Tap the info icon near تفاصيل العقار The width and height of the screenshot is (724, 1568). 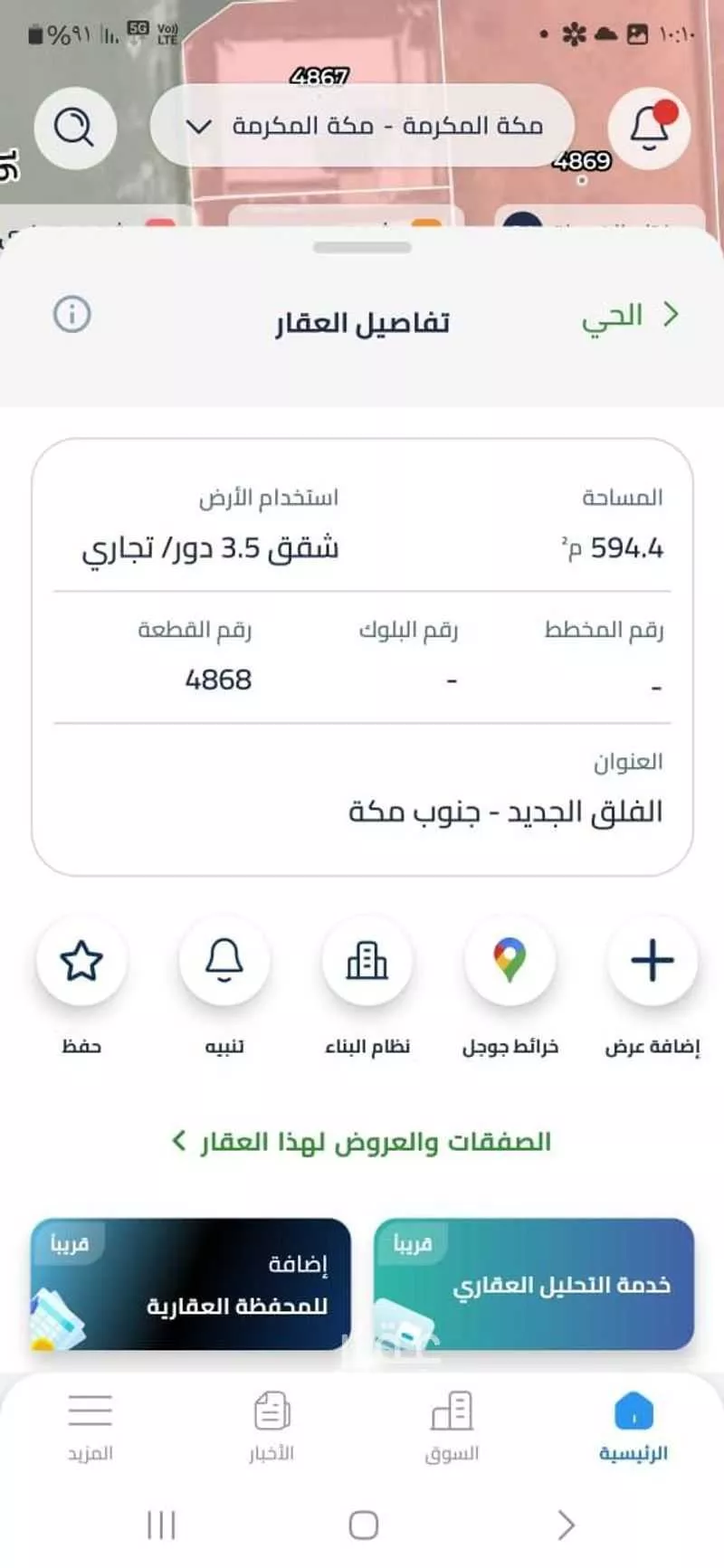click(x=74, y=315)
